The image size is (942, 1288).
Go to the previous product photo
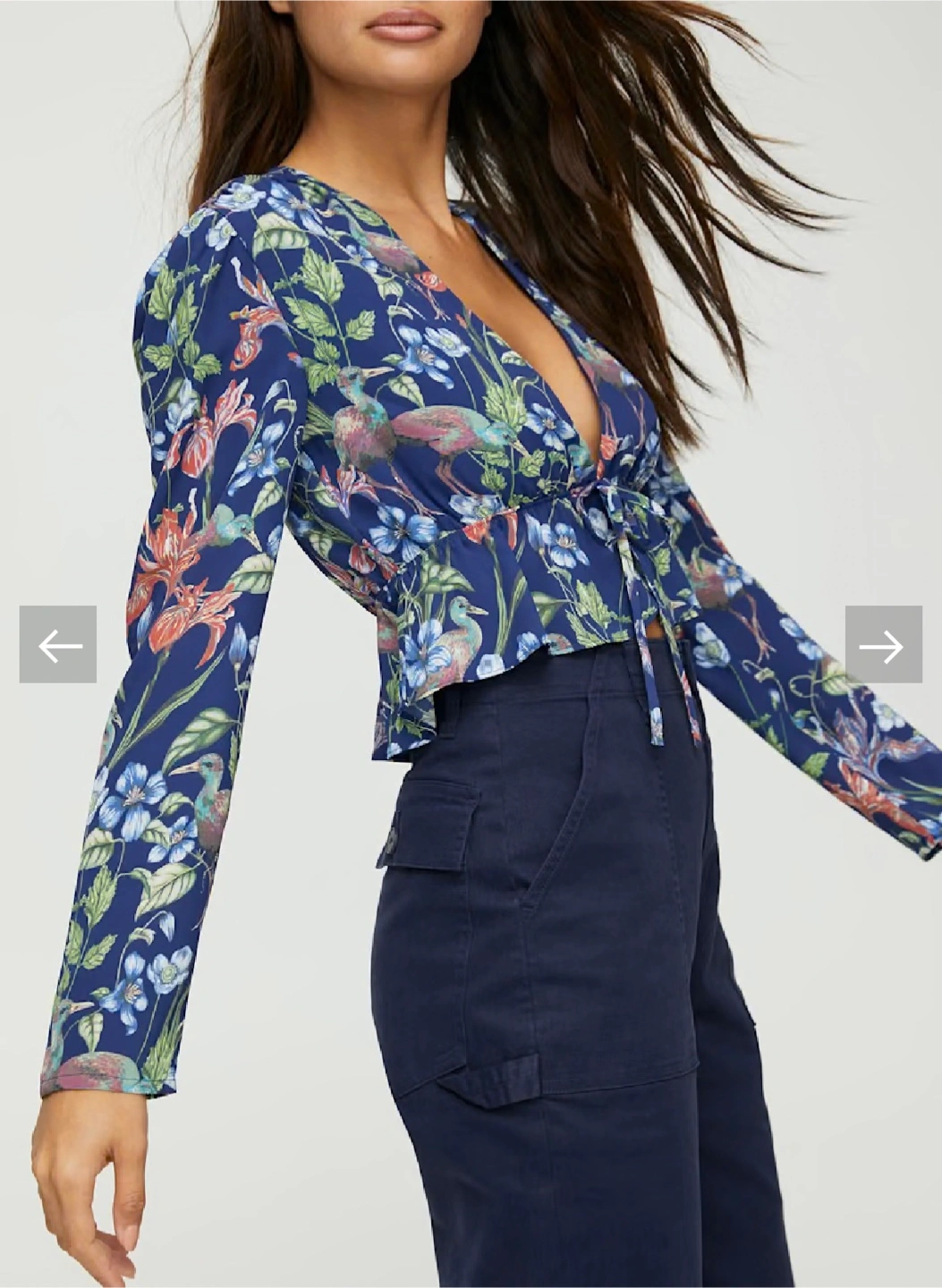pos(58,645)
